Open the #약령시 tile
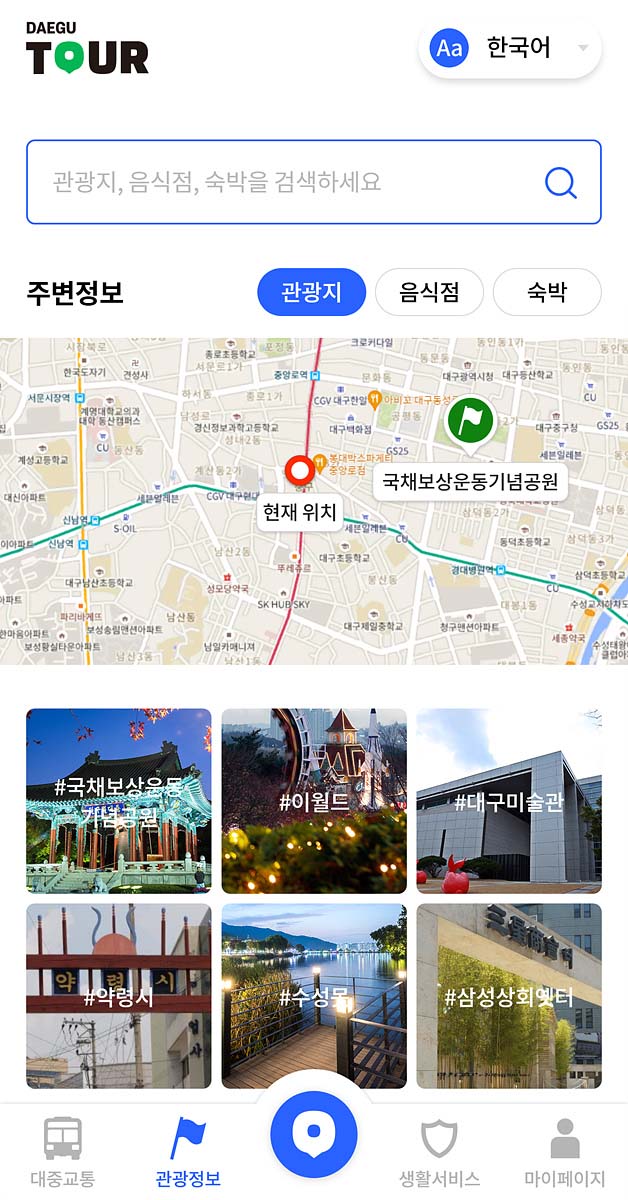Image resolution: width=628 pixels, height=1200 pixels. coord(119,996)
